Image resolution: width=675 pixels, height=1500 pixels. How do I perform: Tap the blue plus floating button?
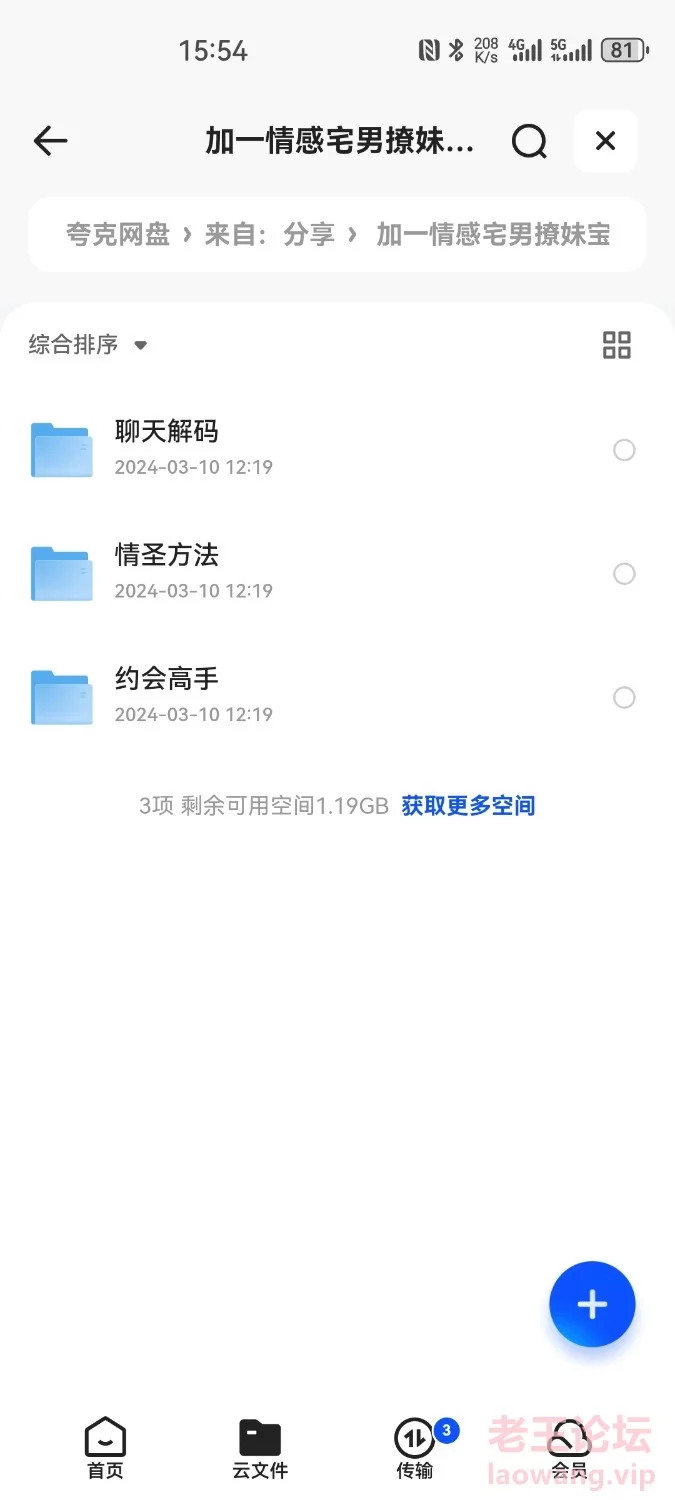pos(592,1304)
